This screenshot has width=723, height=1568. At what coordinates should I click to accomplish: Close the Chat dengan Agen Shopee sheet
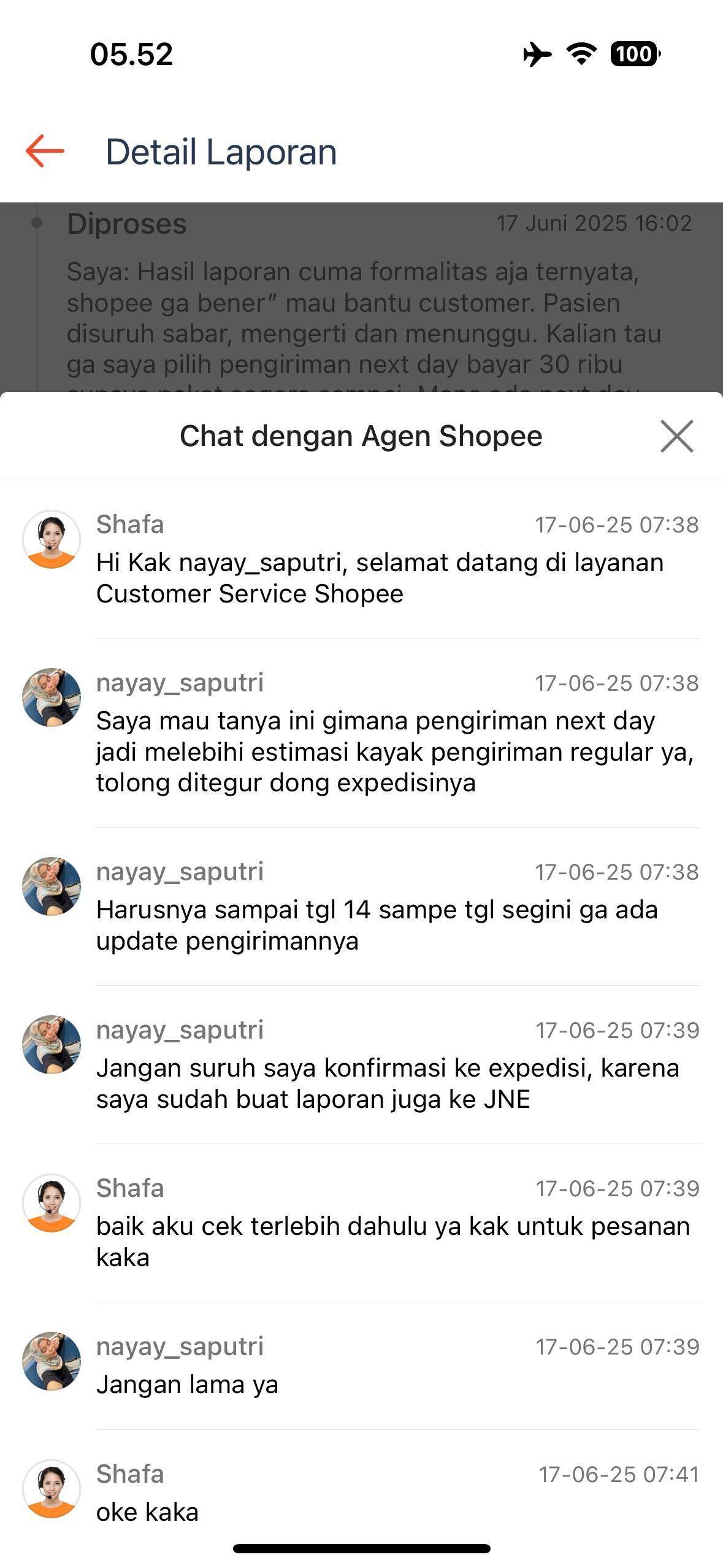[676, 436]
